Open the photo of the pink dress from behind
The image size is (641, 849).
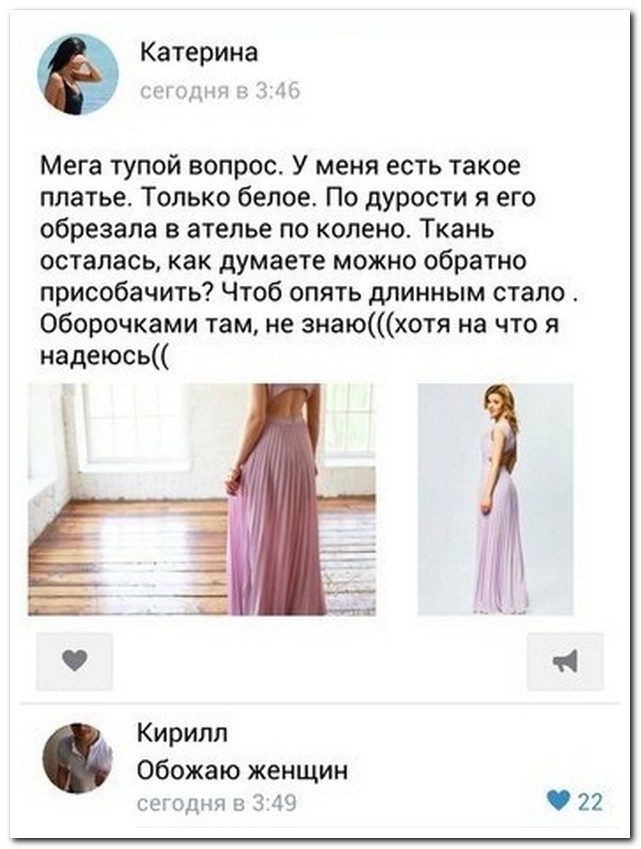[201, 498]
